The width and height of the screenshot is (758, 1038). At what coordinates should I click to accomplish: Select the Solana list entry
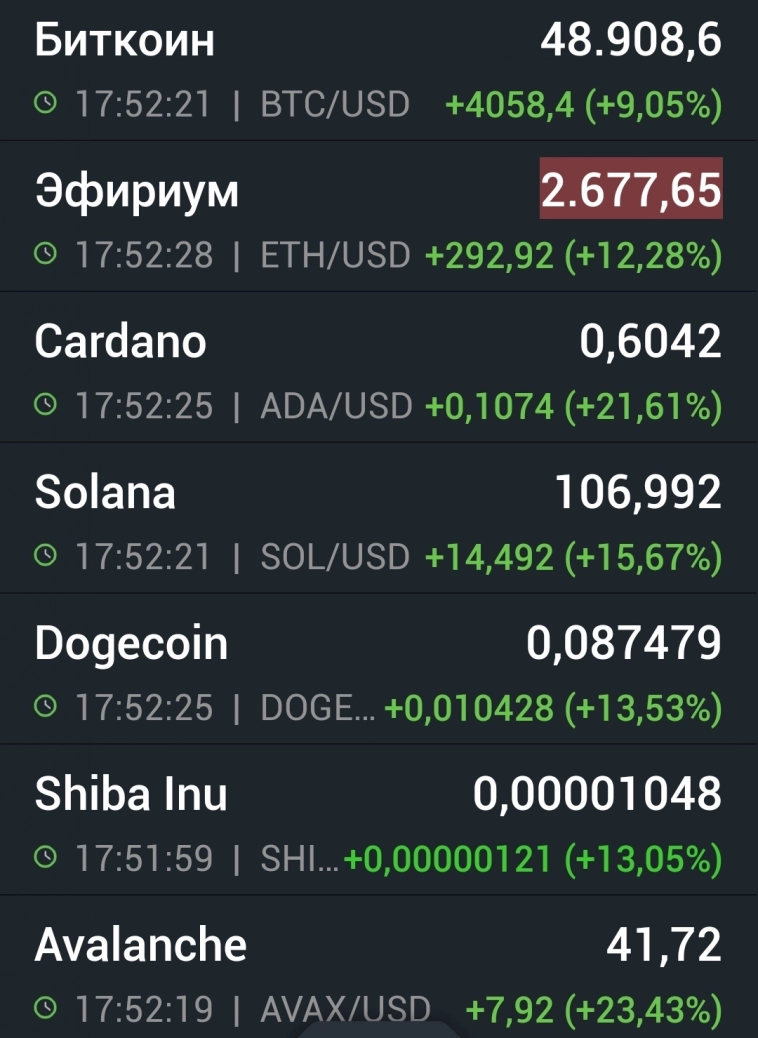click(379, 519)
